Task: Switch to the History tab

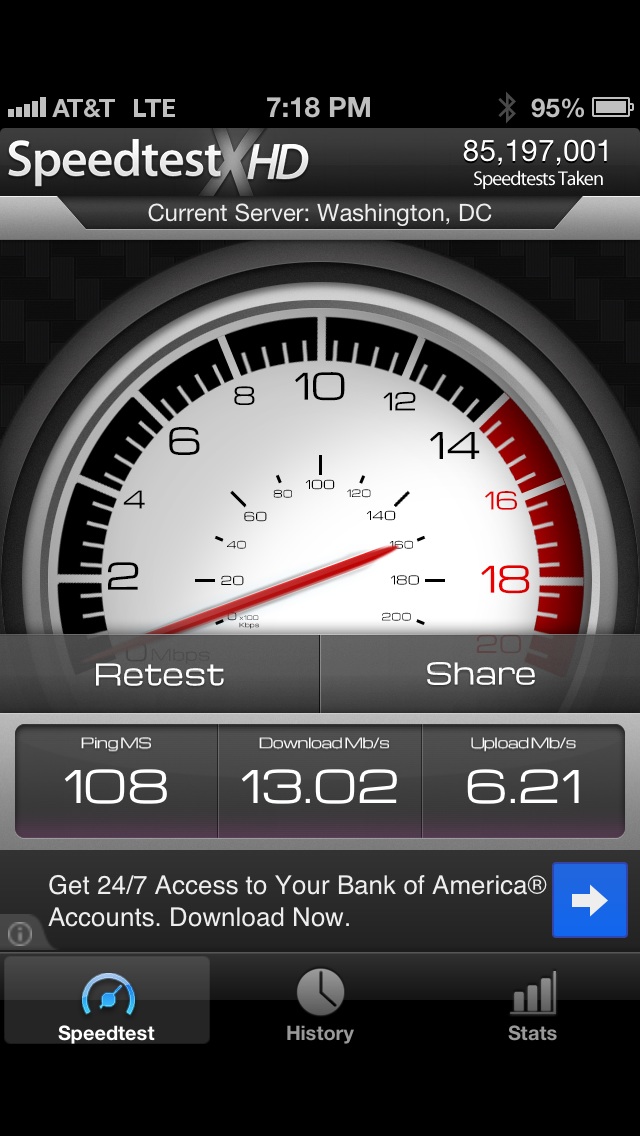Action: coord(320,1005)
